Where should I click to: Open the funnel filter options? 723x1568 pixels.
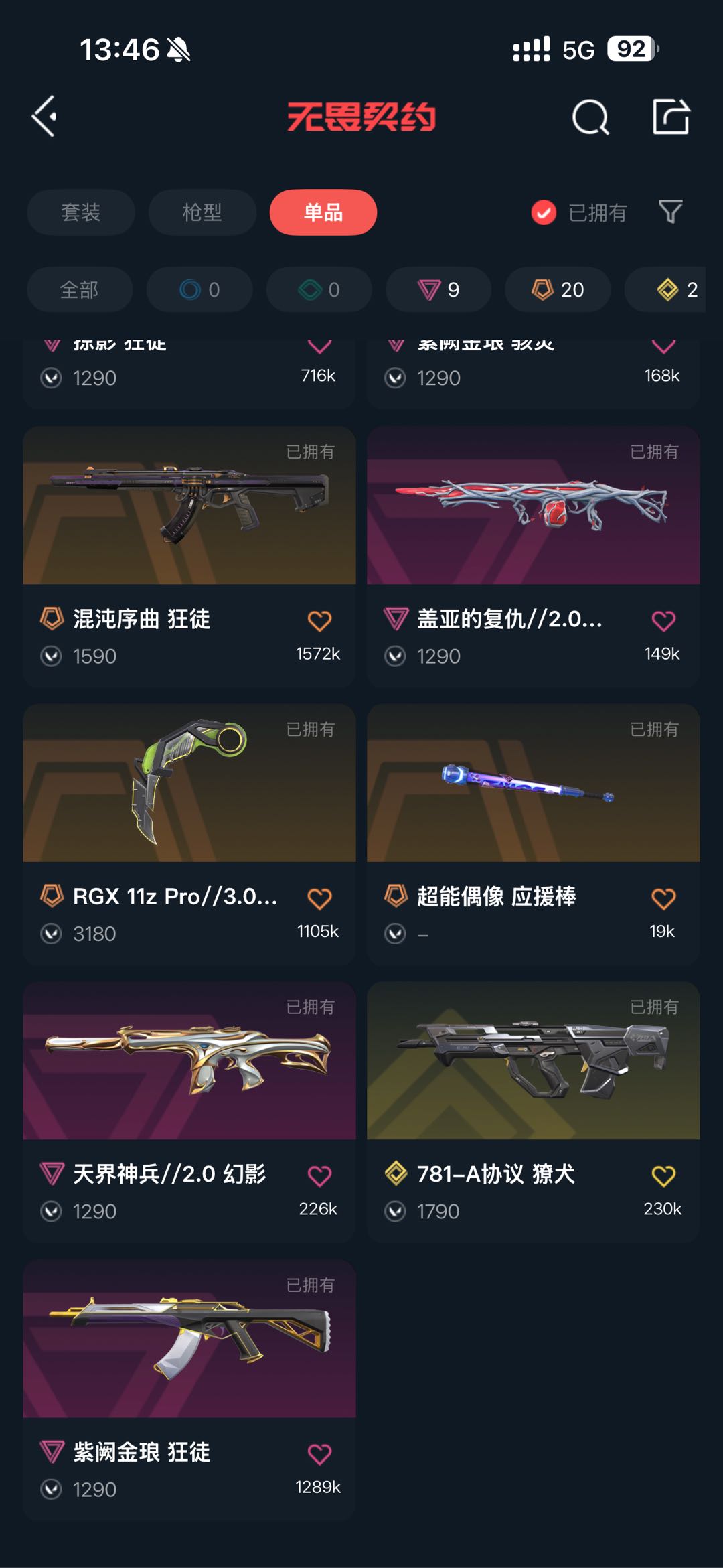click(x=670, y=212)
